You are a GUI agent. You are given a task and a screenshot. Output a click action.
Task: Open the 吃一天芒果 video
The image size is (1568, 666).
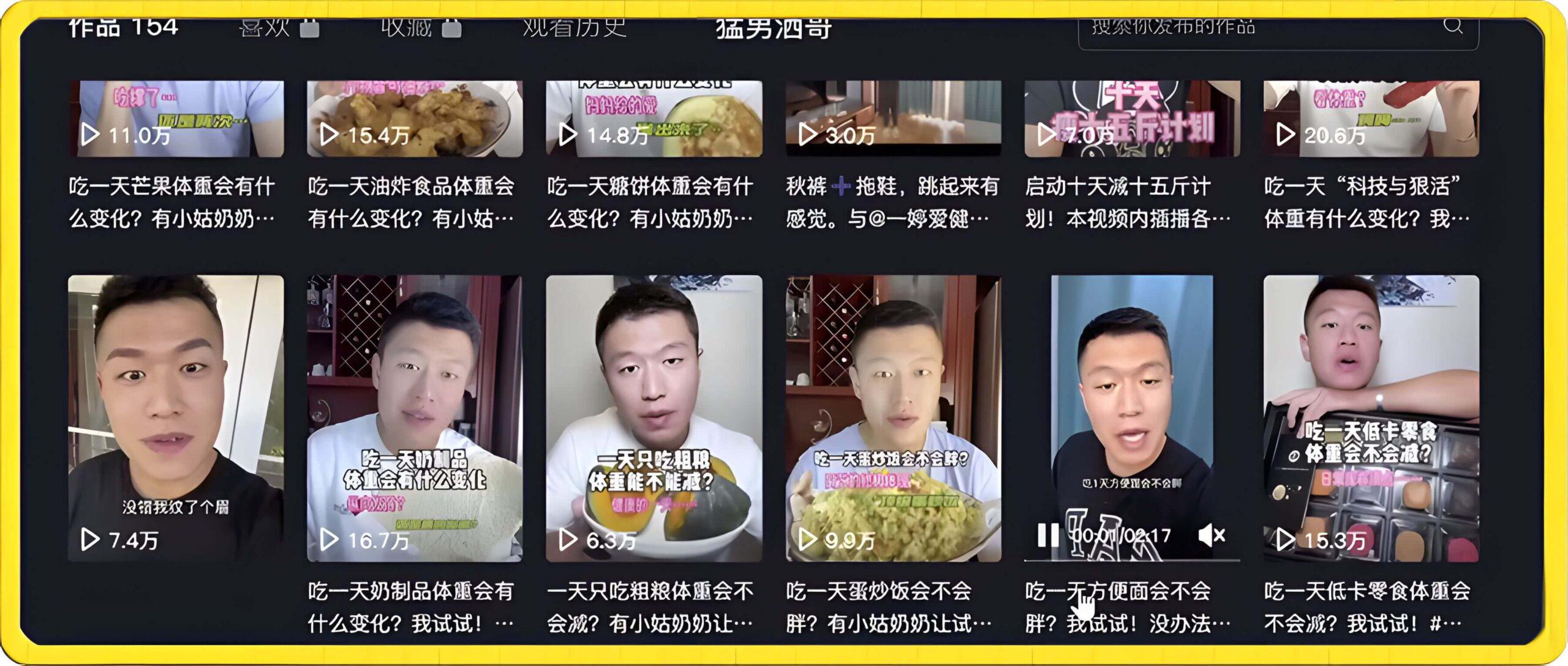click(176, 119)
